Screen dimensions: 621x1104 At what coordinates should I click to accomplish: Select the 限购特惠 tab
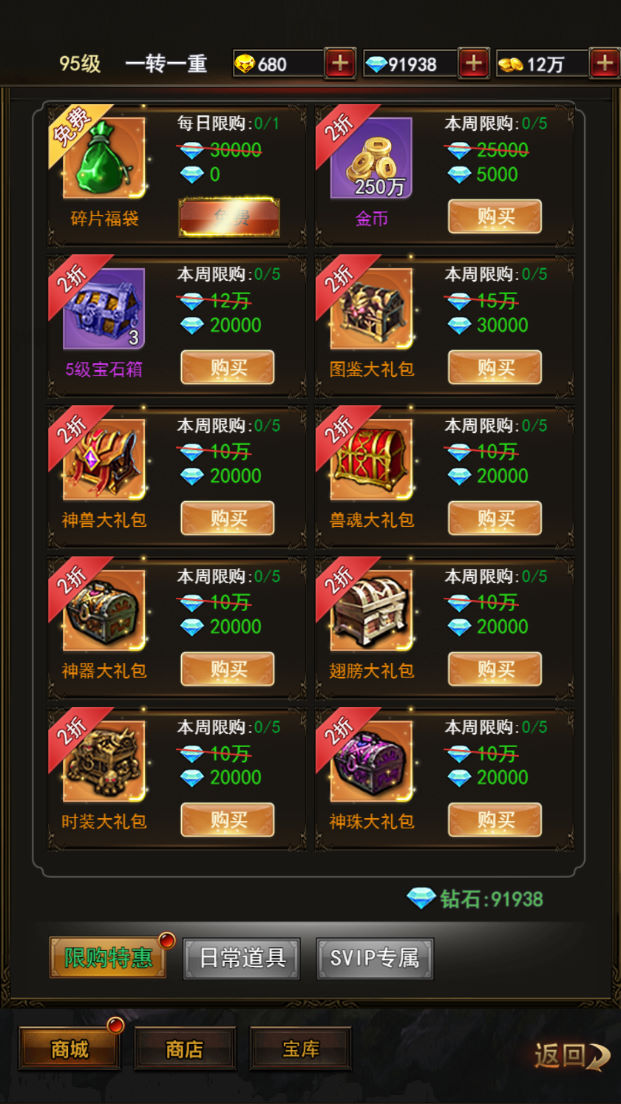pos(108,958)
